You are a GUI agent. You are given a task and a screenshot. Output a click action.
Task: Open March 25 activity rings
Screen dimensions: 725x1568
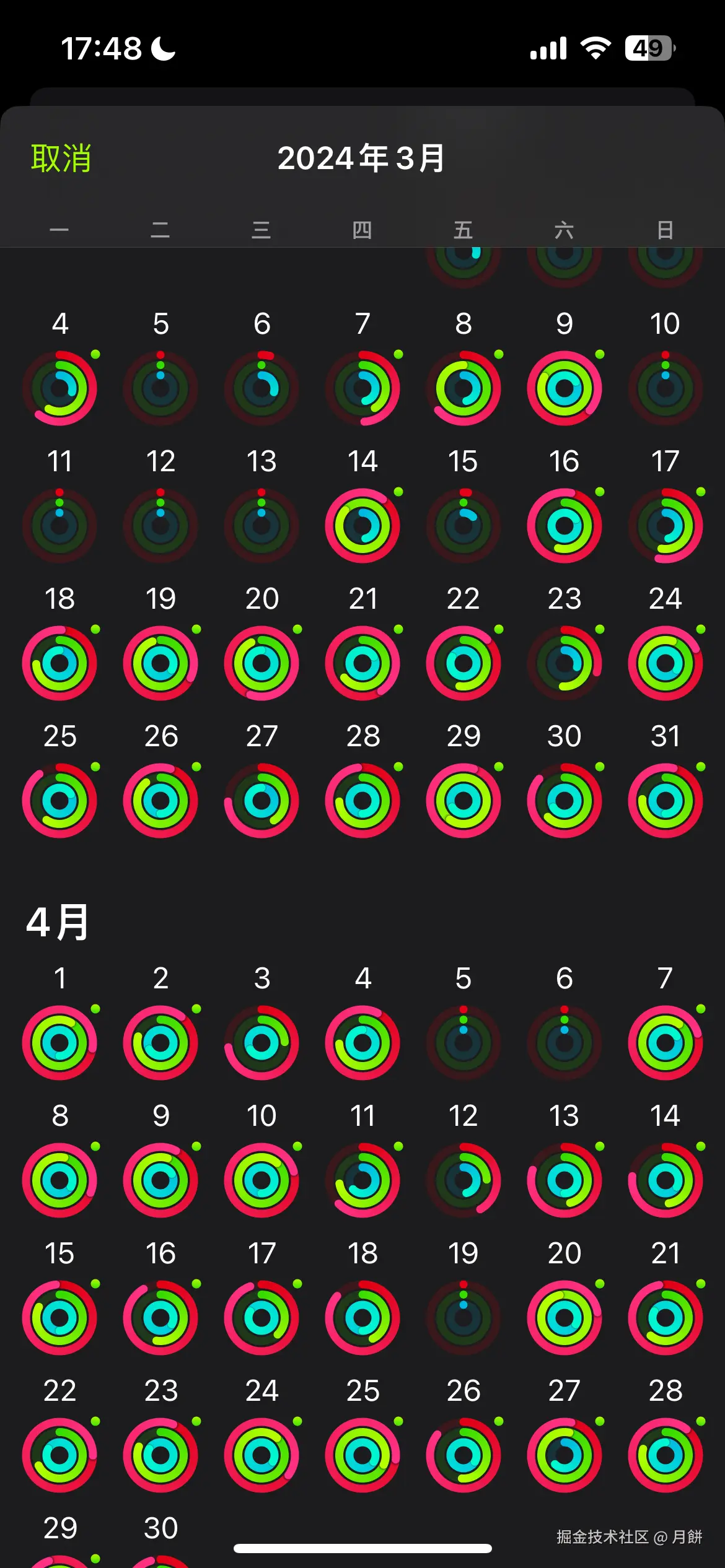59,800
